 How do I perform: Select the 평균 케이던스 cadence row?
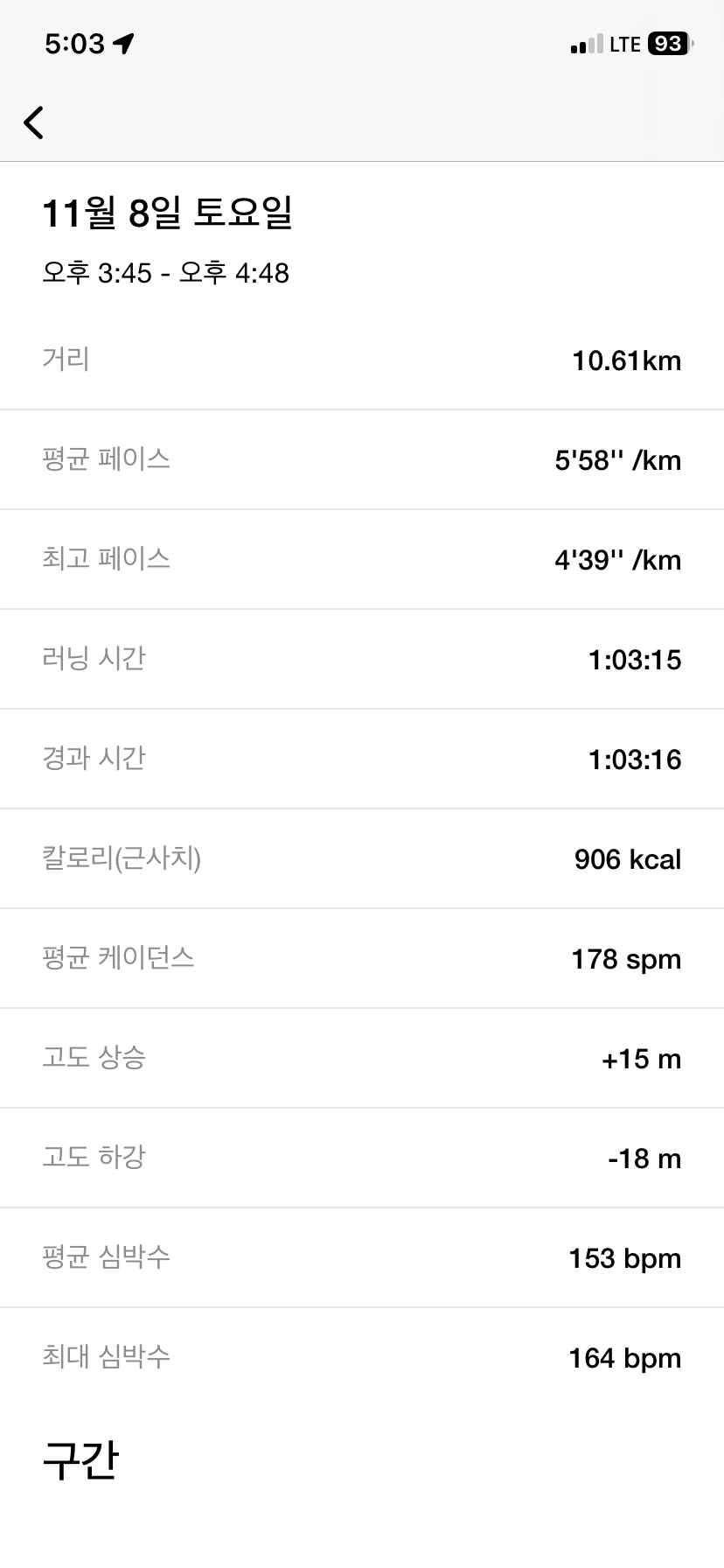tap(362, 958)
